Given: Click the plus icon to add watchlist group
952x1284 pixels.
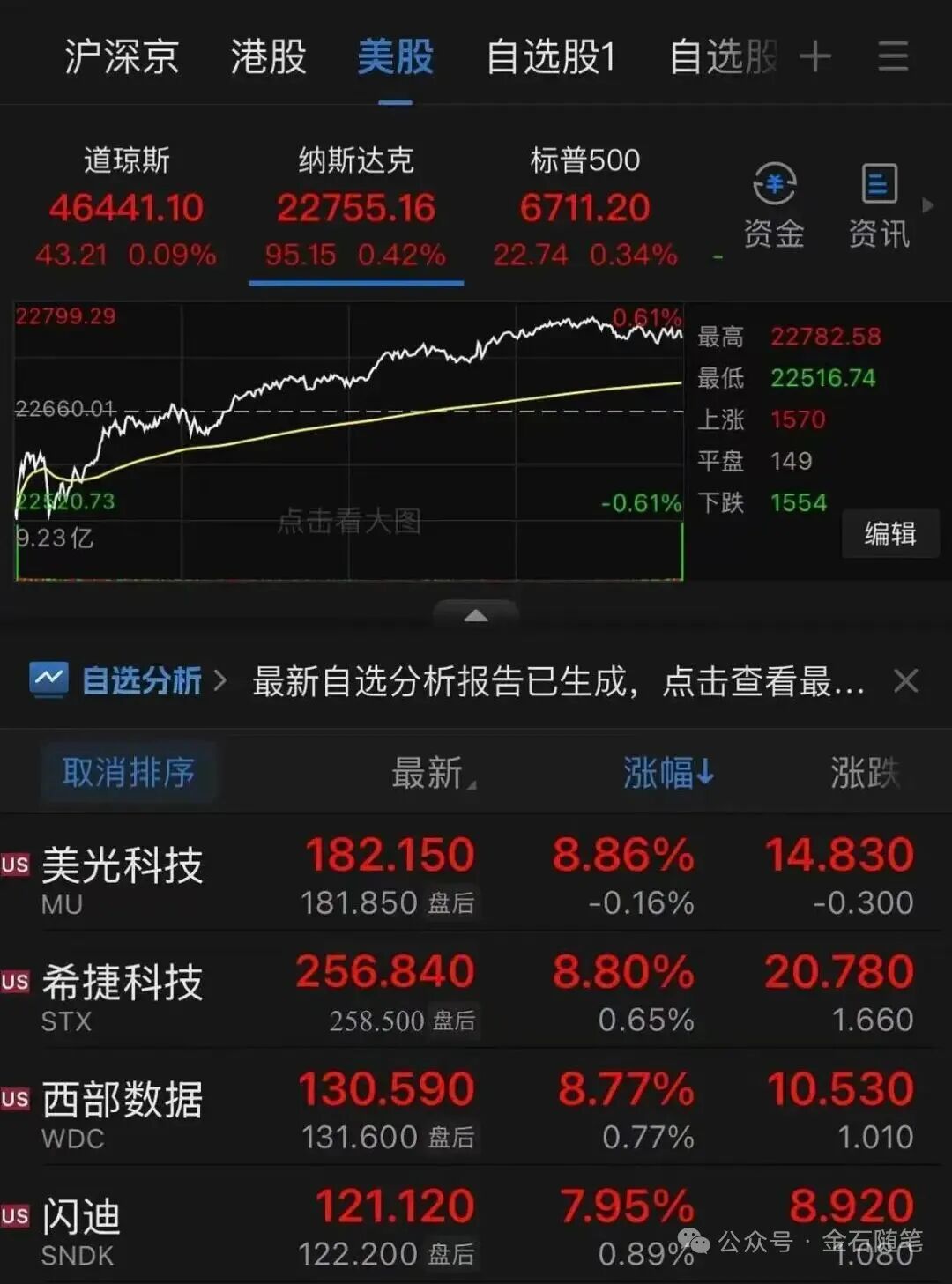Looking at the screenshot, I should pos(815,57).
